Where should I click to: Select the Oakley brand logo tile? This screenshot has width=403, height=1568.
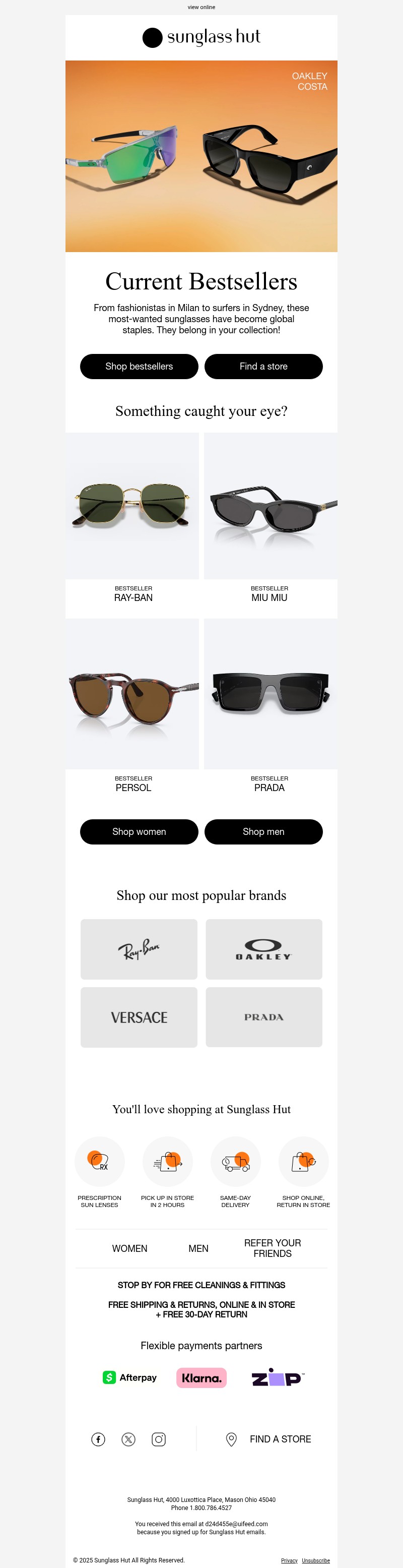pos(264,949)
